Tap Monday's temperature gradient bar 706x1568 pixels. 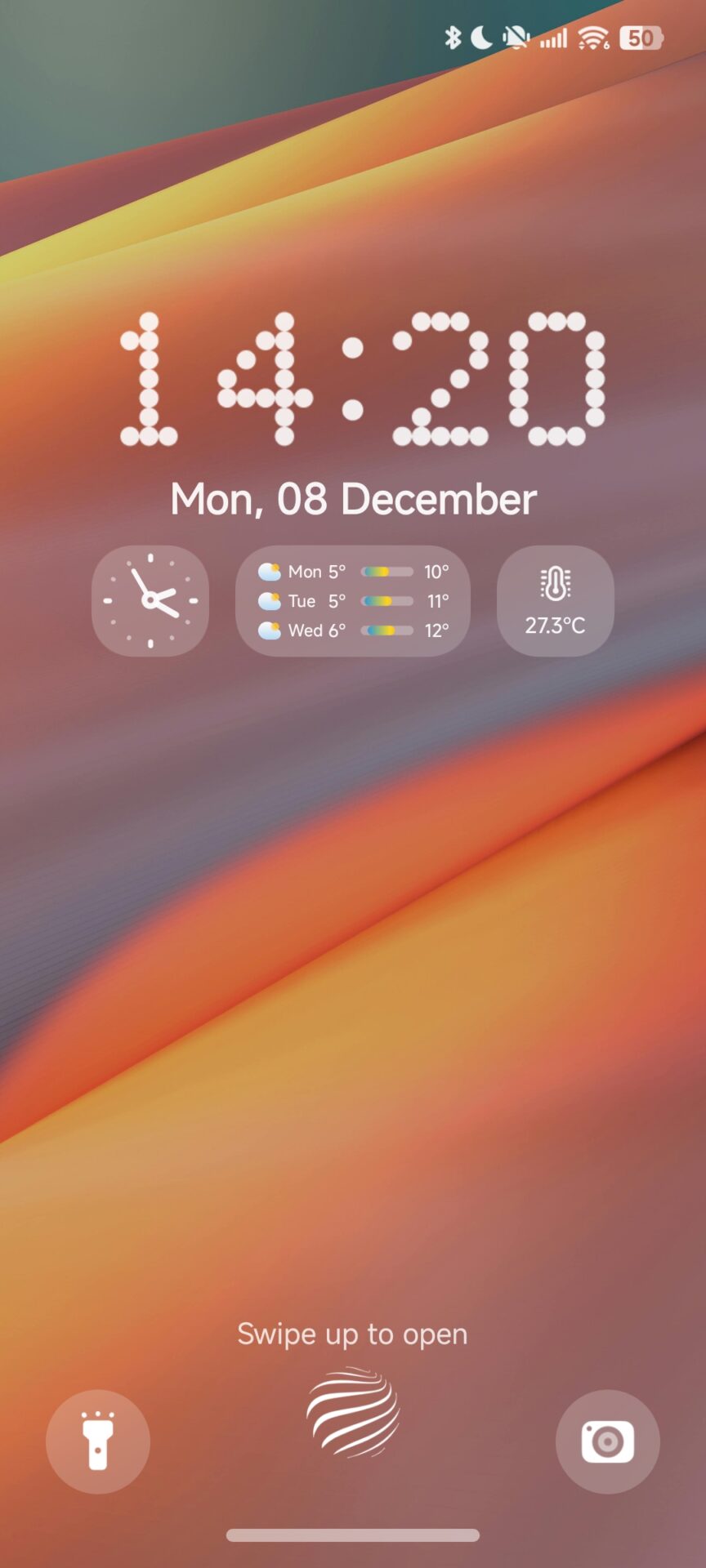coord(387,572)
